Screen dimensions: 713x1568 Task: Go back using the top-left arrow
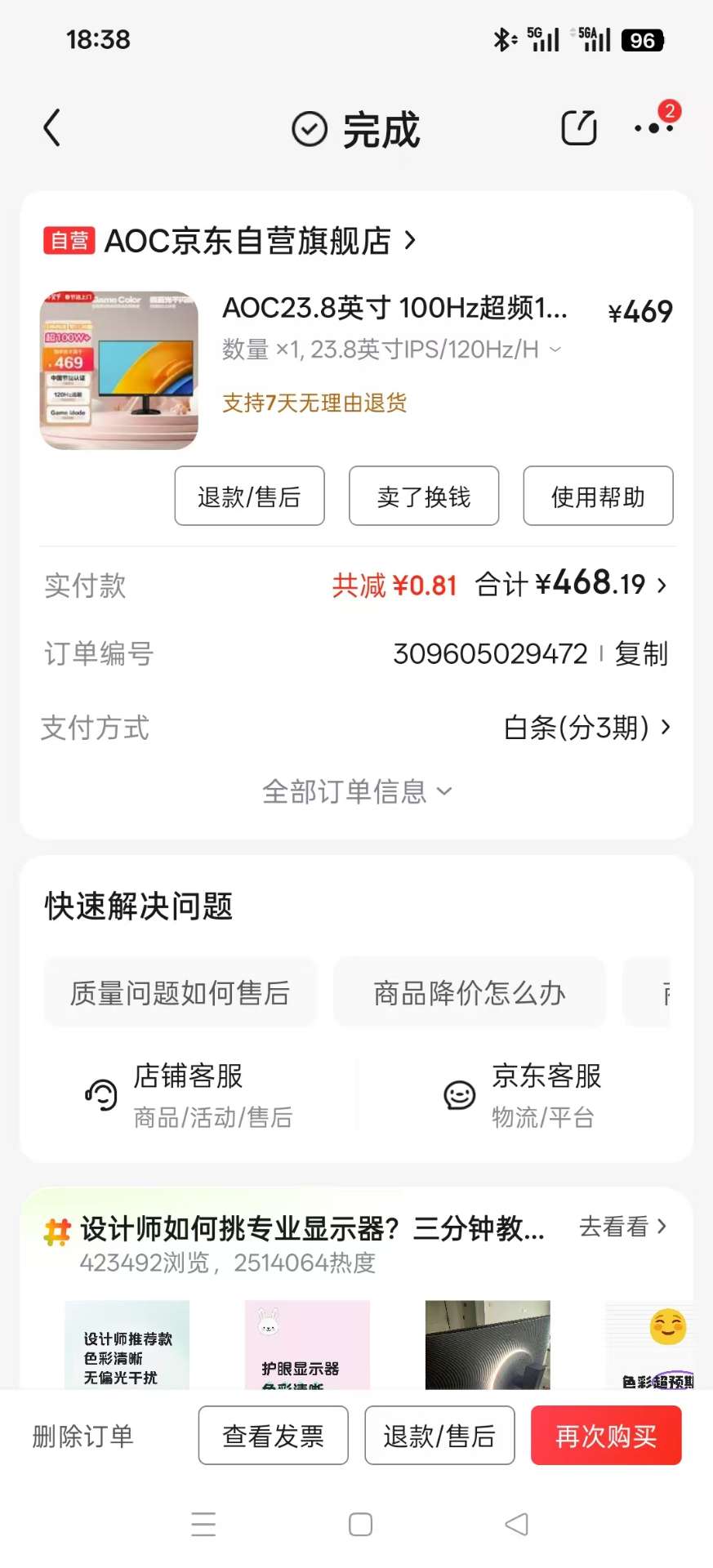[52, 128]
